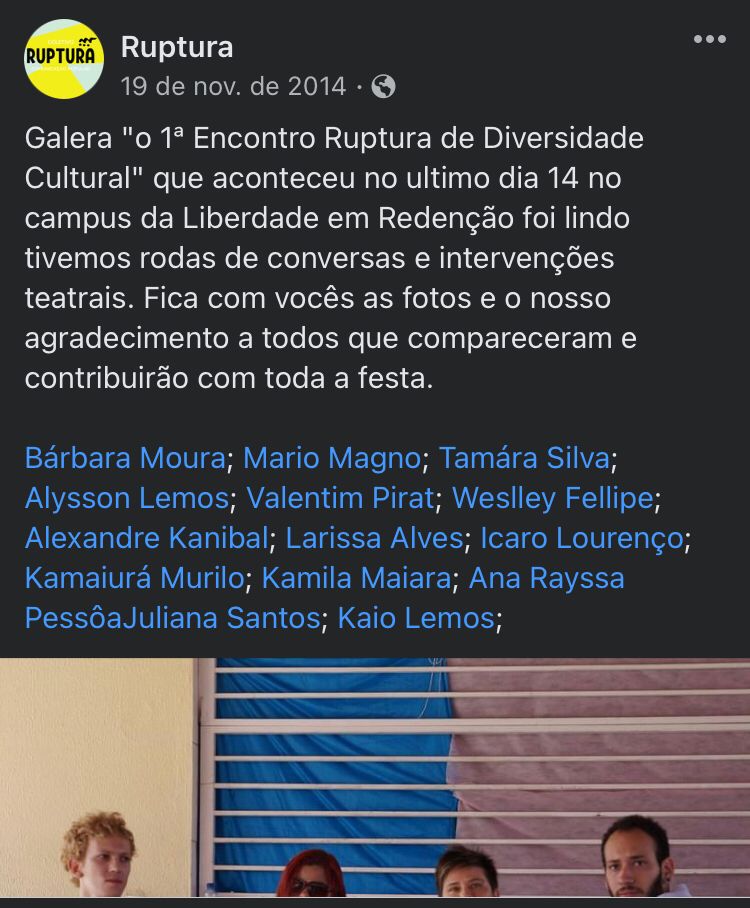
Task: View Larissa Alves's profile
Action: pyautogui.click(x=374, y=538)
